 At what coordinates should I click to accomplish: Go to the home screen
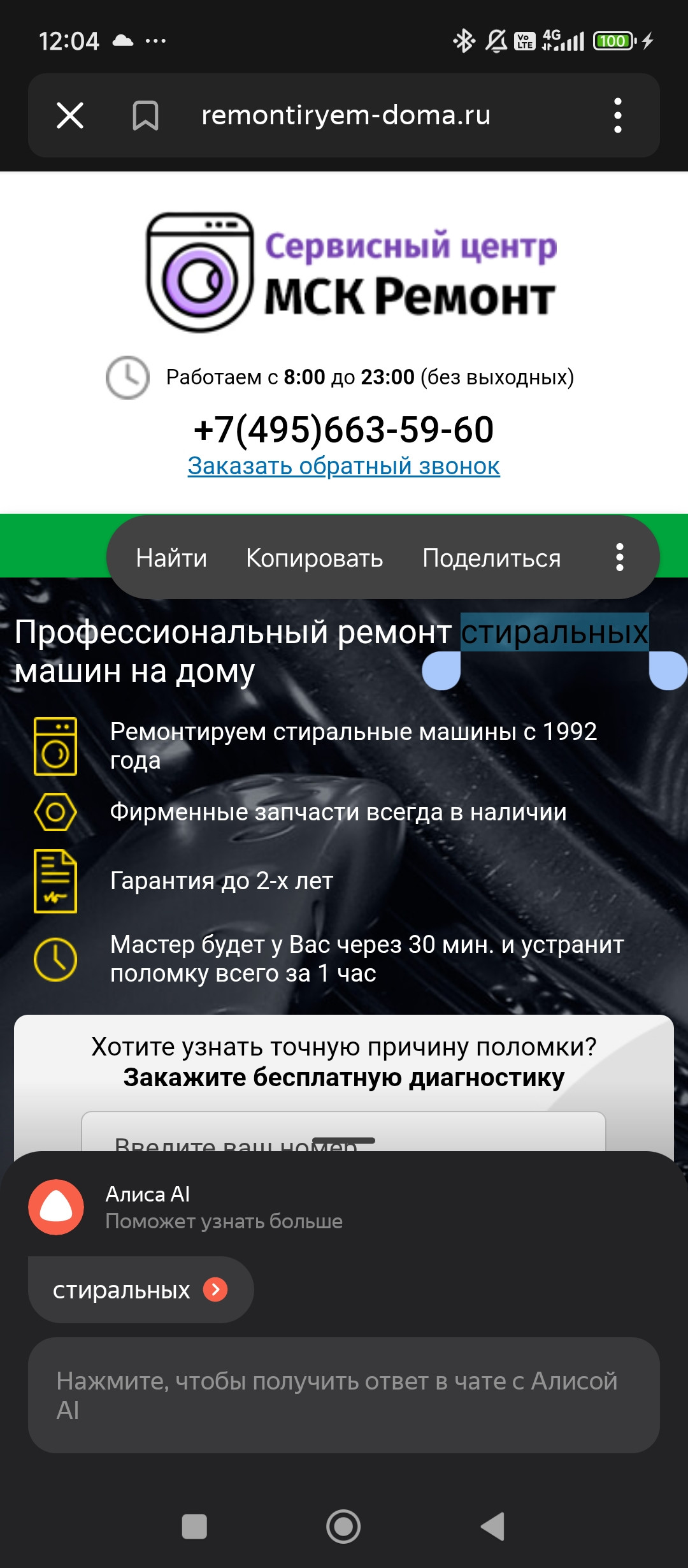pyautogui.click(x=343, y=1527)
